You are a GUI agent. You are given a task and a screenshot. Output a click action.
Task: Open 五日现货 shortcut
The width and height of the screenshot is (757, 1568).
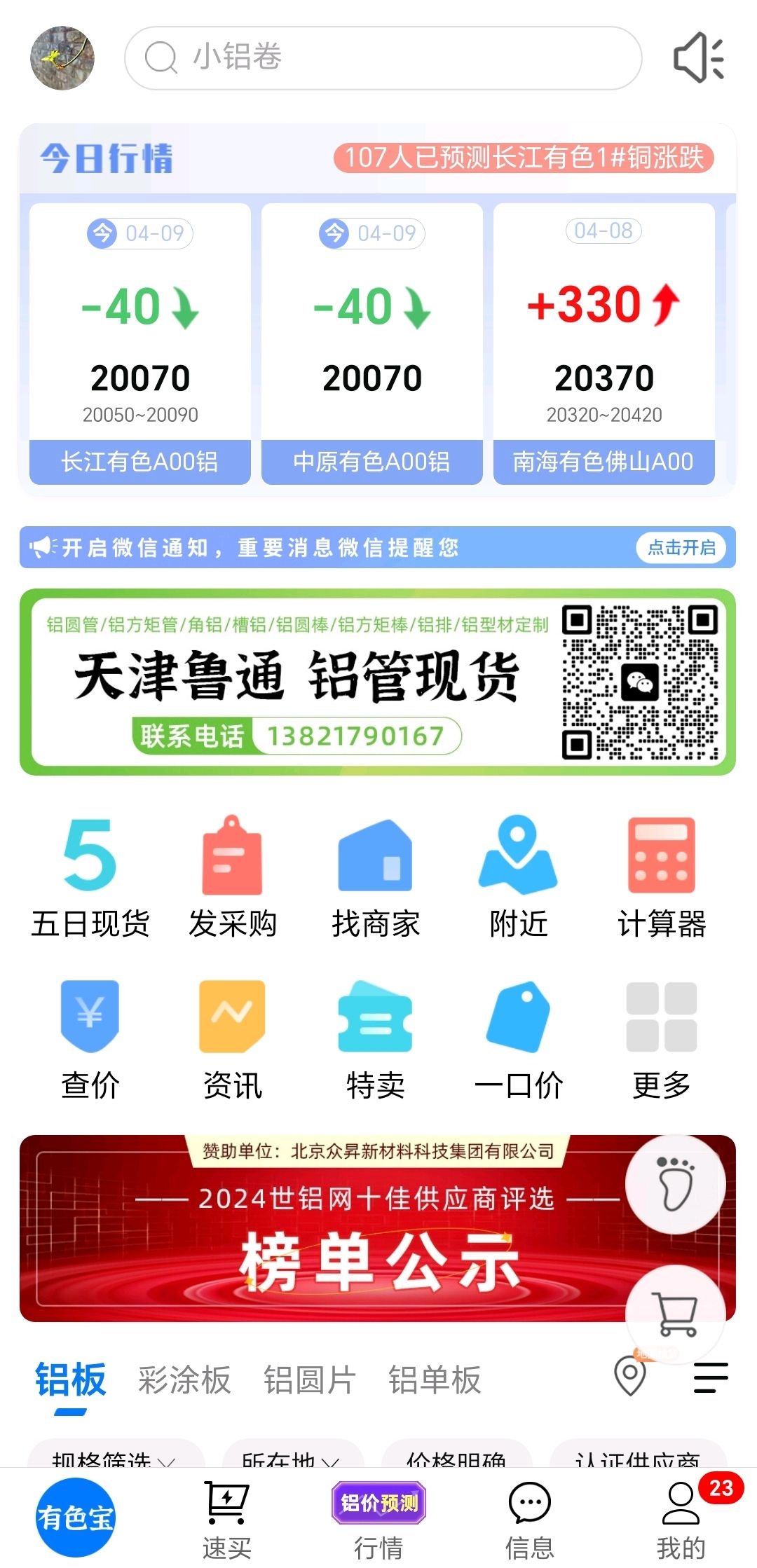pos(90,879)
